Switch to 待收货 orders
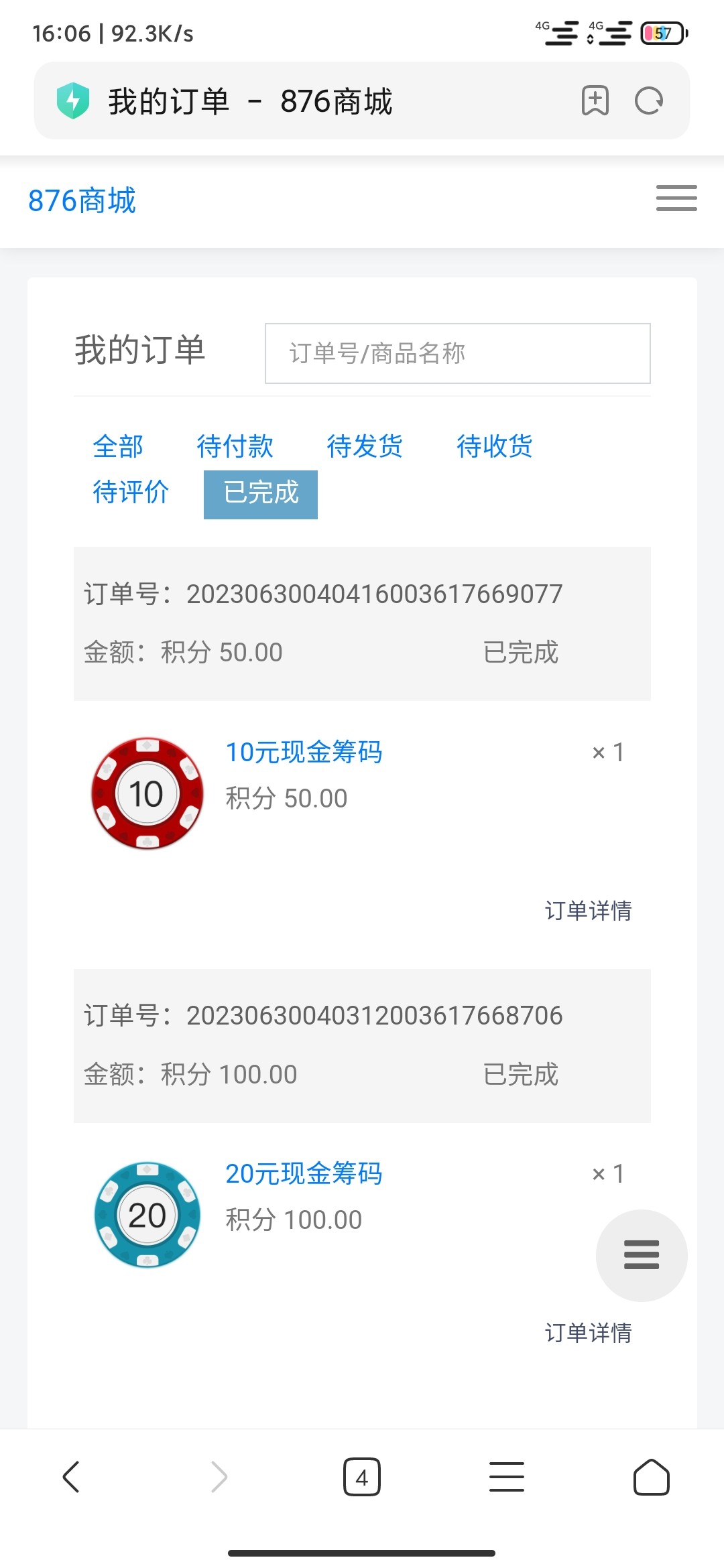Image resolution: width=724 pixels, height=1568 pixels. click(x=495, y=446)
